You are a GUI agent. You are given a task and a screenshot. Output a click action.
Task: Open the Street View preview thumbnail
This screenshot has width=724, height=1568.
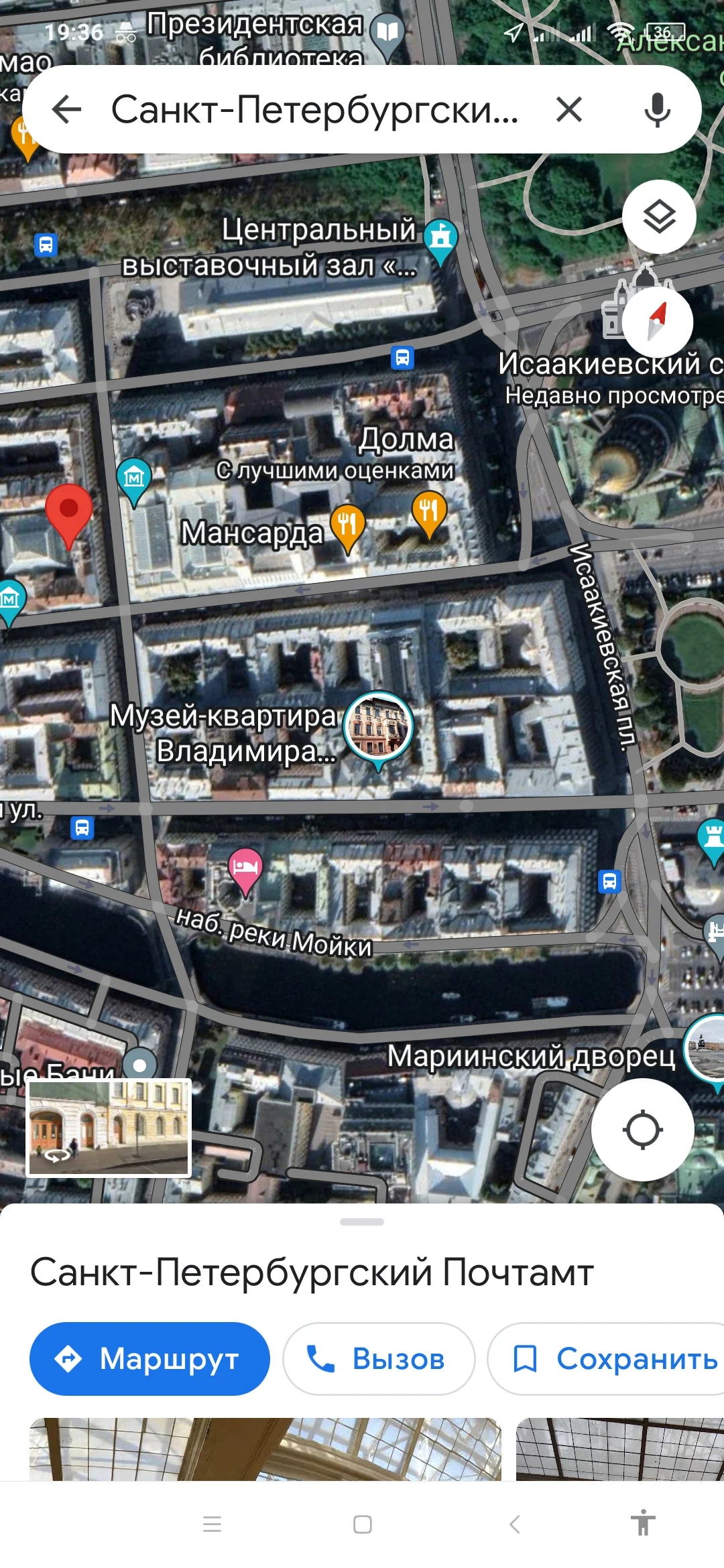click(x=109, y=1126)
